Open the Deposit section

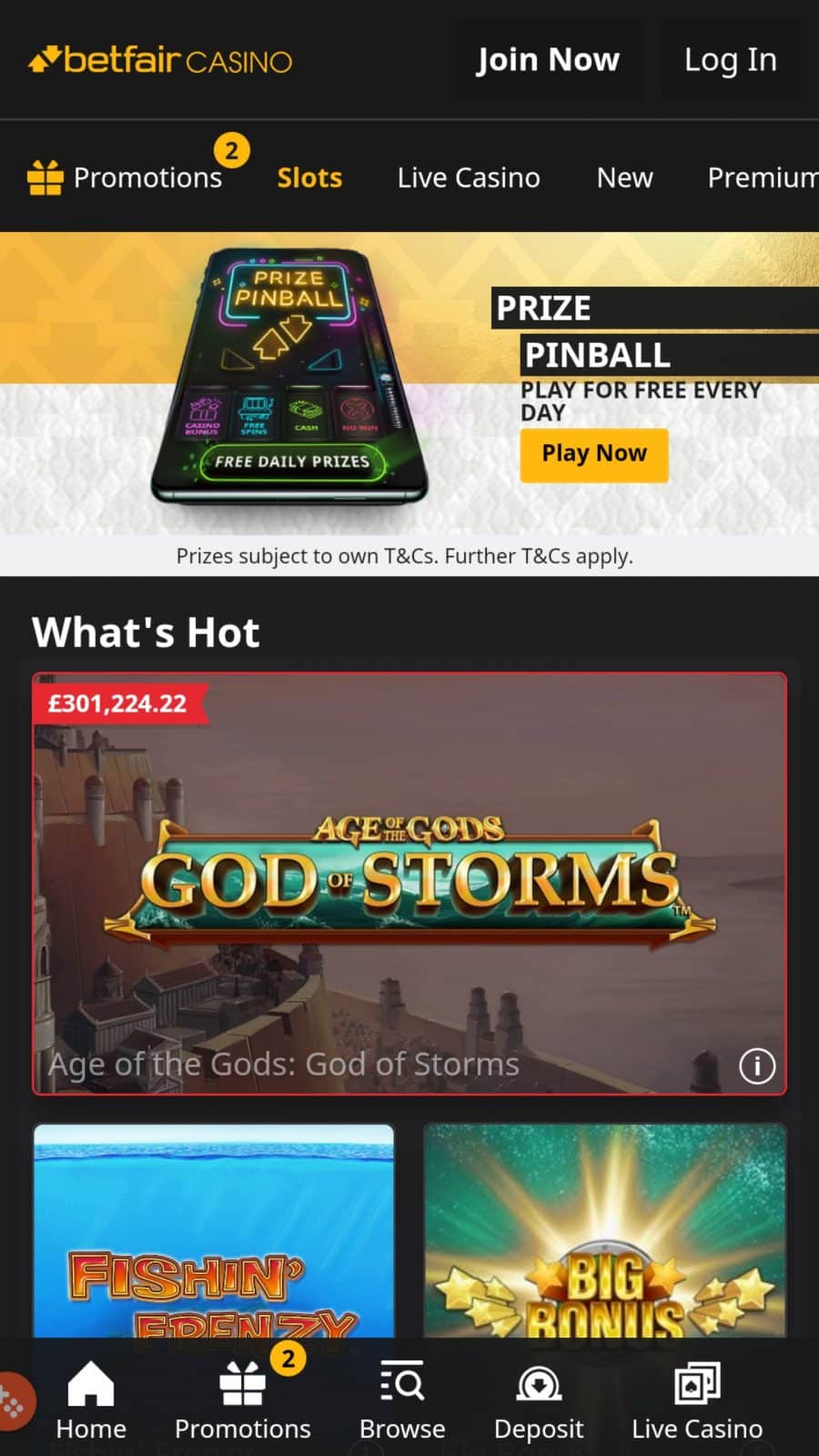539,1401
